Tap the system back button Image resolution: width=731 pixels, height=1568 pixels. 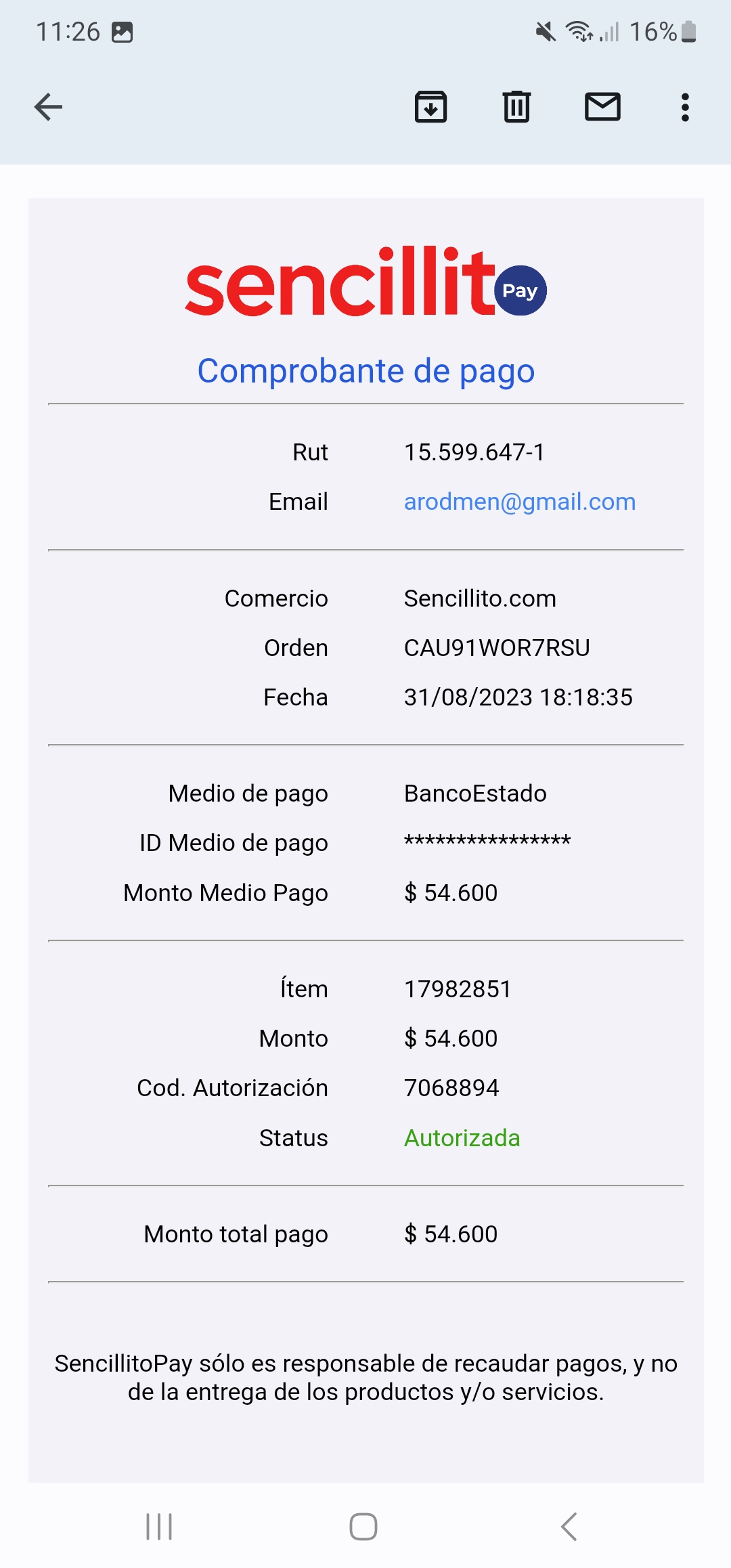(569, 1527)
